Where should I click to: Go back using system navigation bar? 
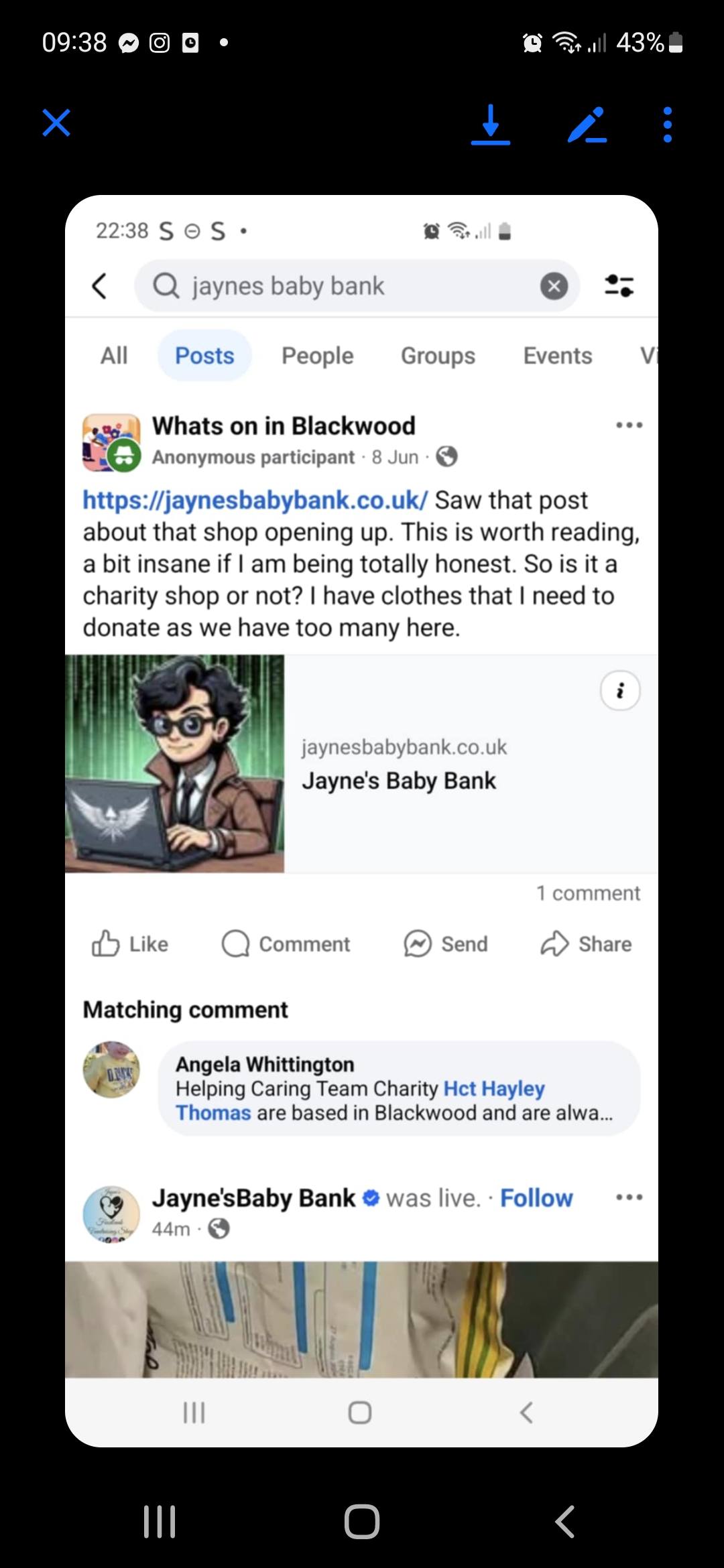point(564,1521)
